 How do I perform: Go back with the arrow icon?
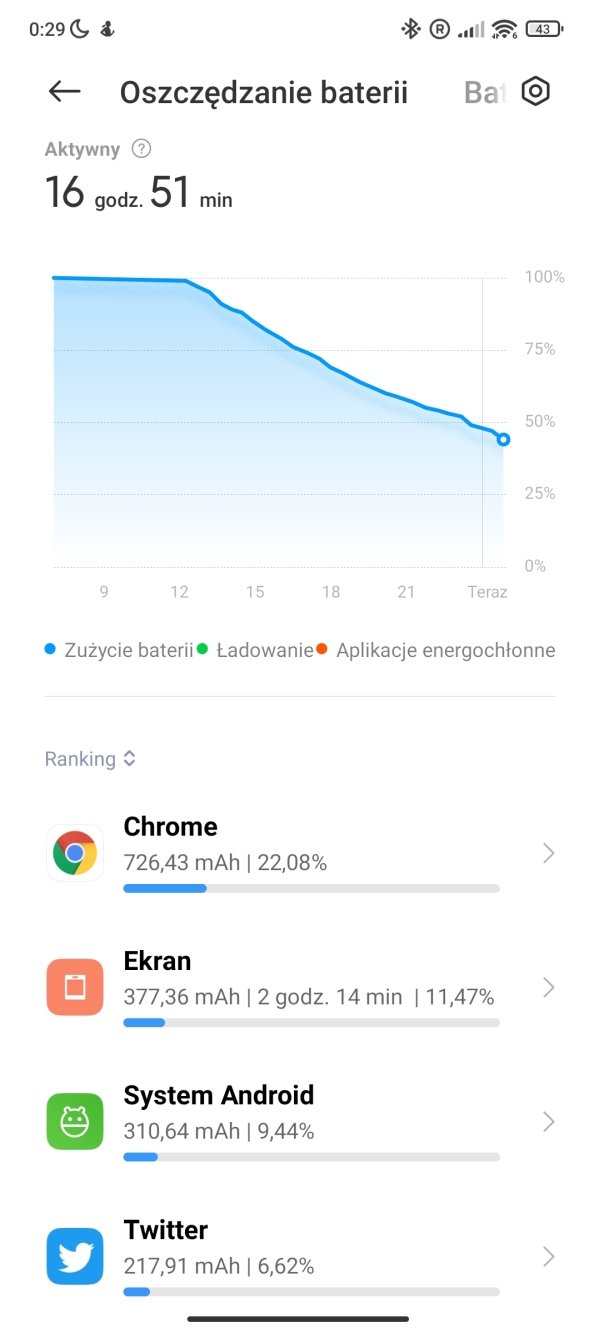[x=64, y=92]
